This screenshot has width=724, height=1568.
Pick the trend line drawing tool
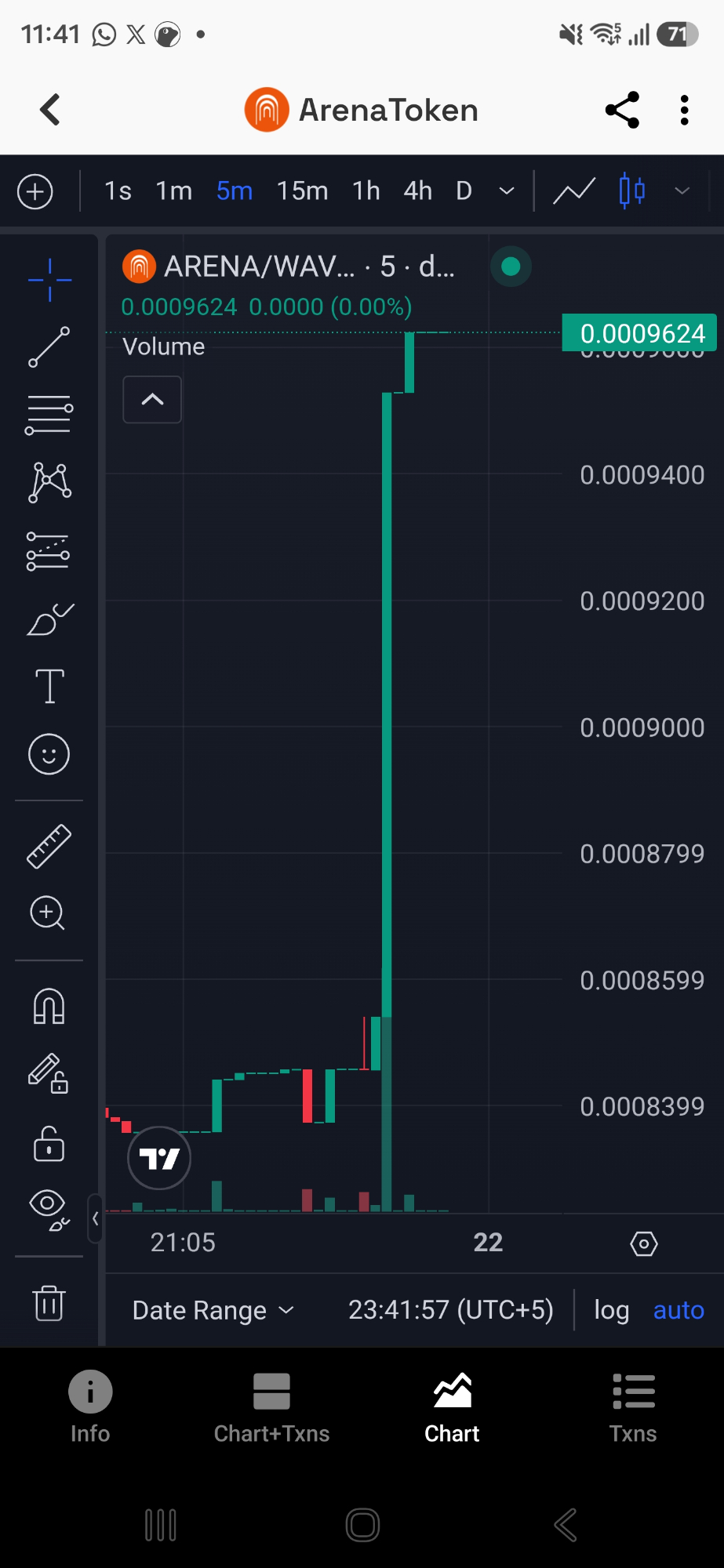[49, 347]
